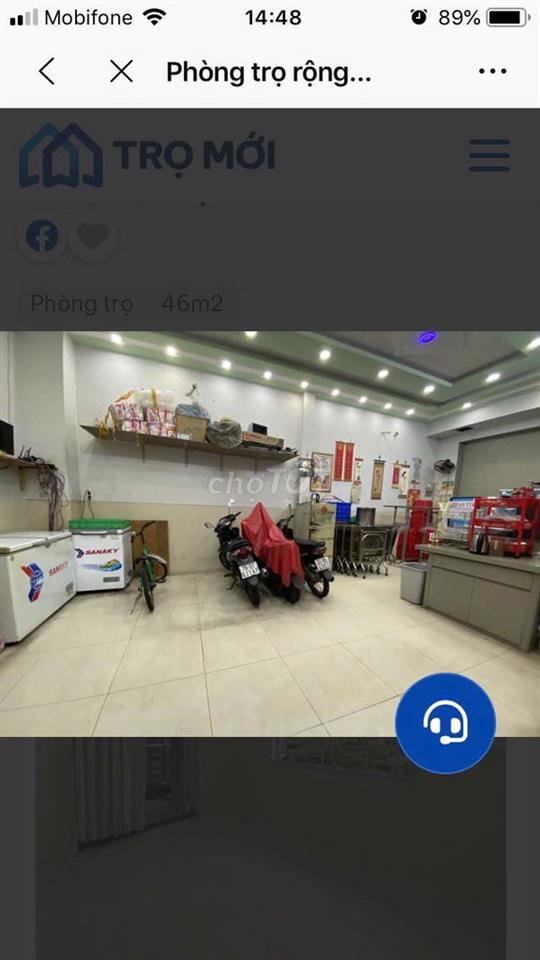Share the listing via Facebook icon
Image resolution: width=540 pixels, height=960 pixels.
click(x=42, y=236)
